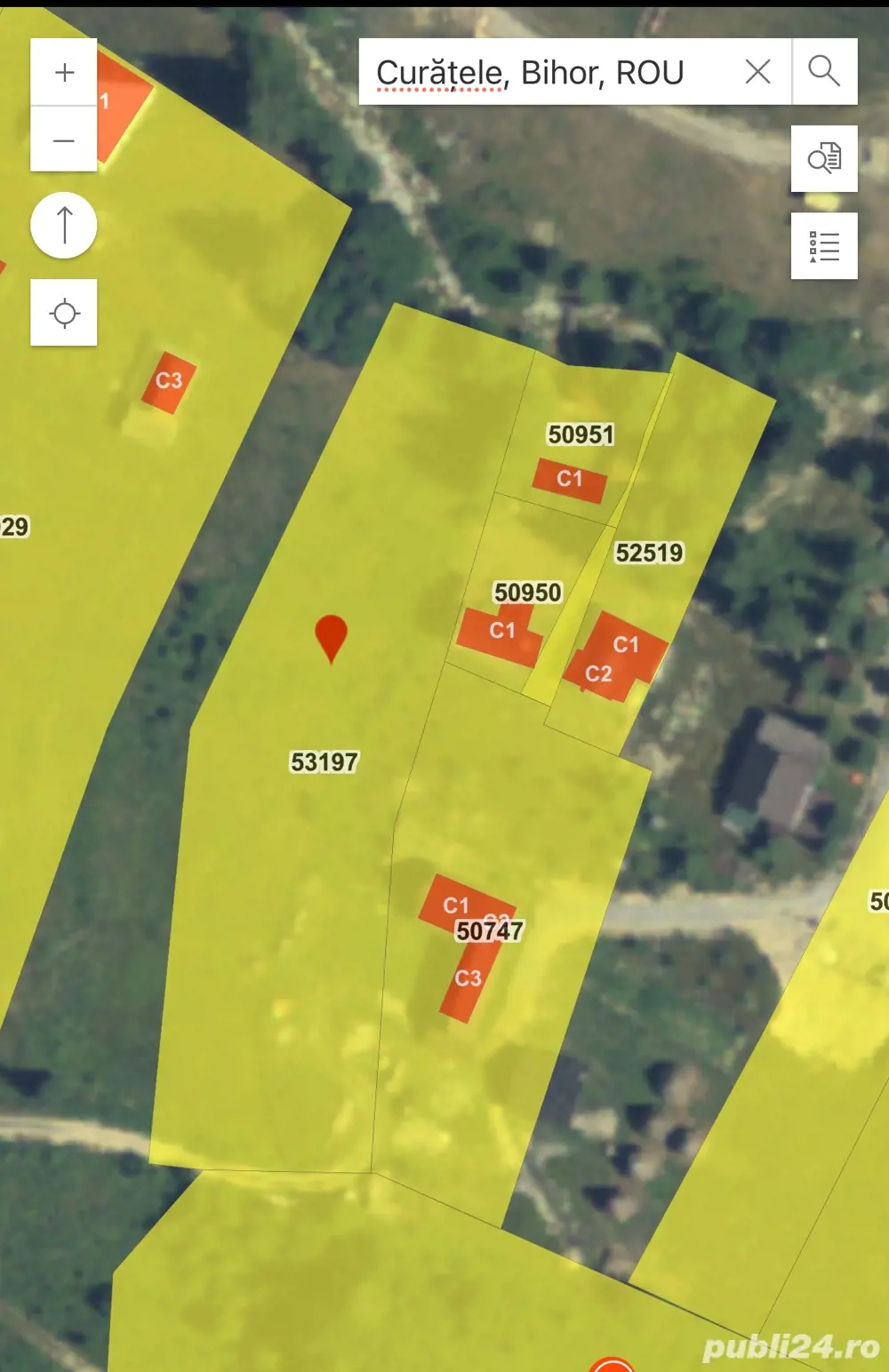Zoom in on the map

tap(64, 72)
